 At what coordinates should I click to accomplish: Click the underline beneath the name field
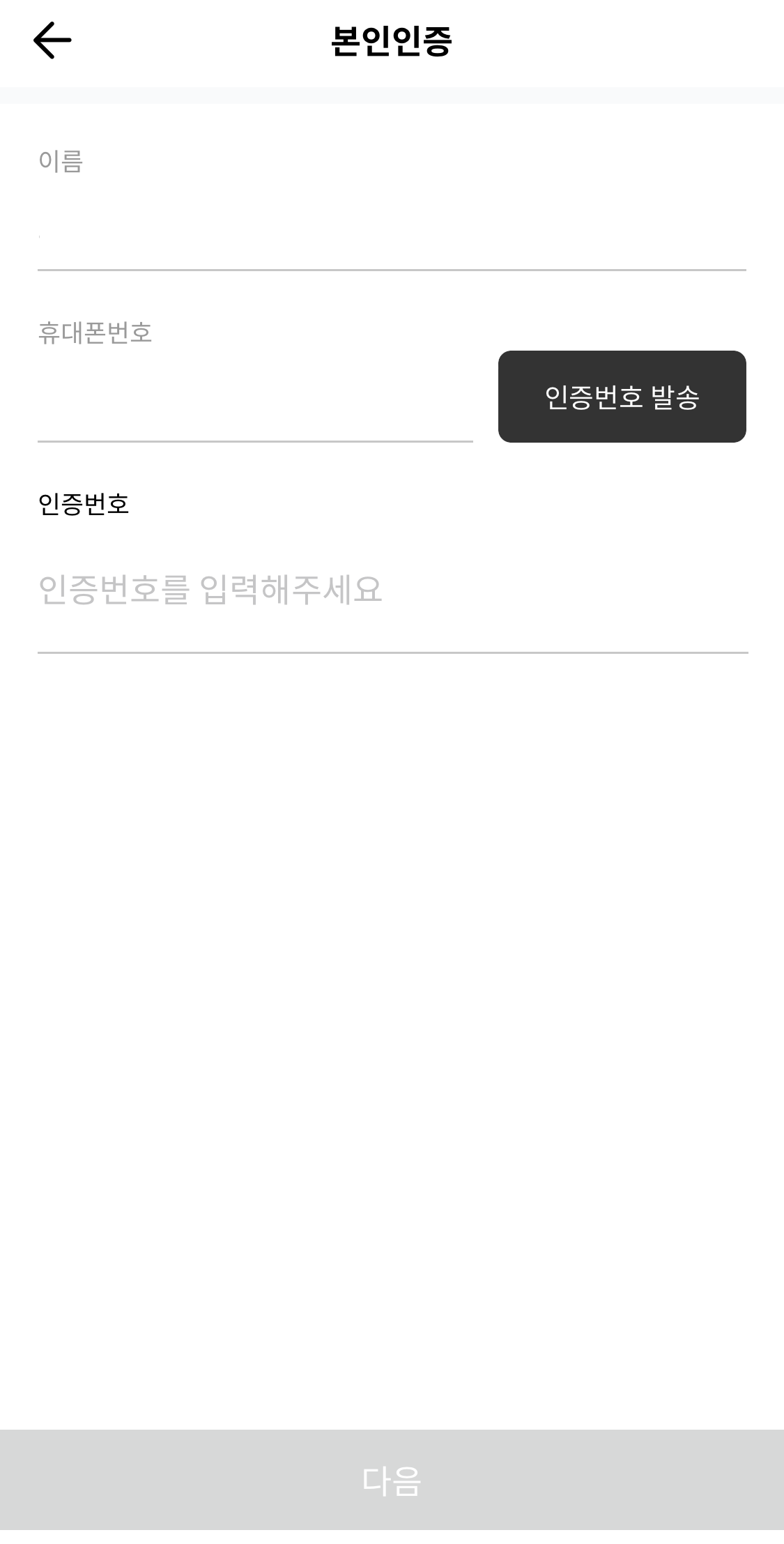[x=390, y=268]
